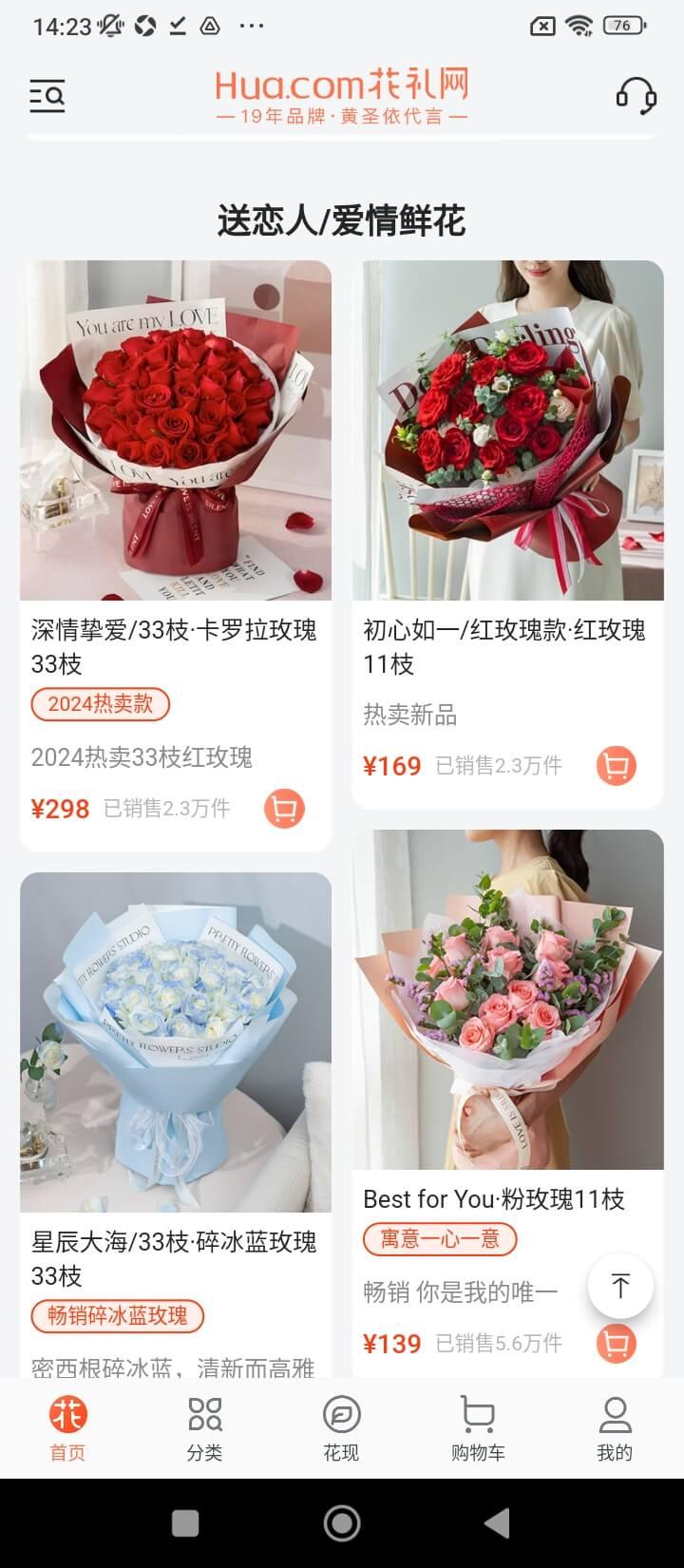Add 初心如一红玫瑰11枝 to cart
This screenshot has height=1568, width=684.
click(615, 765)
